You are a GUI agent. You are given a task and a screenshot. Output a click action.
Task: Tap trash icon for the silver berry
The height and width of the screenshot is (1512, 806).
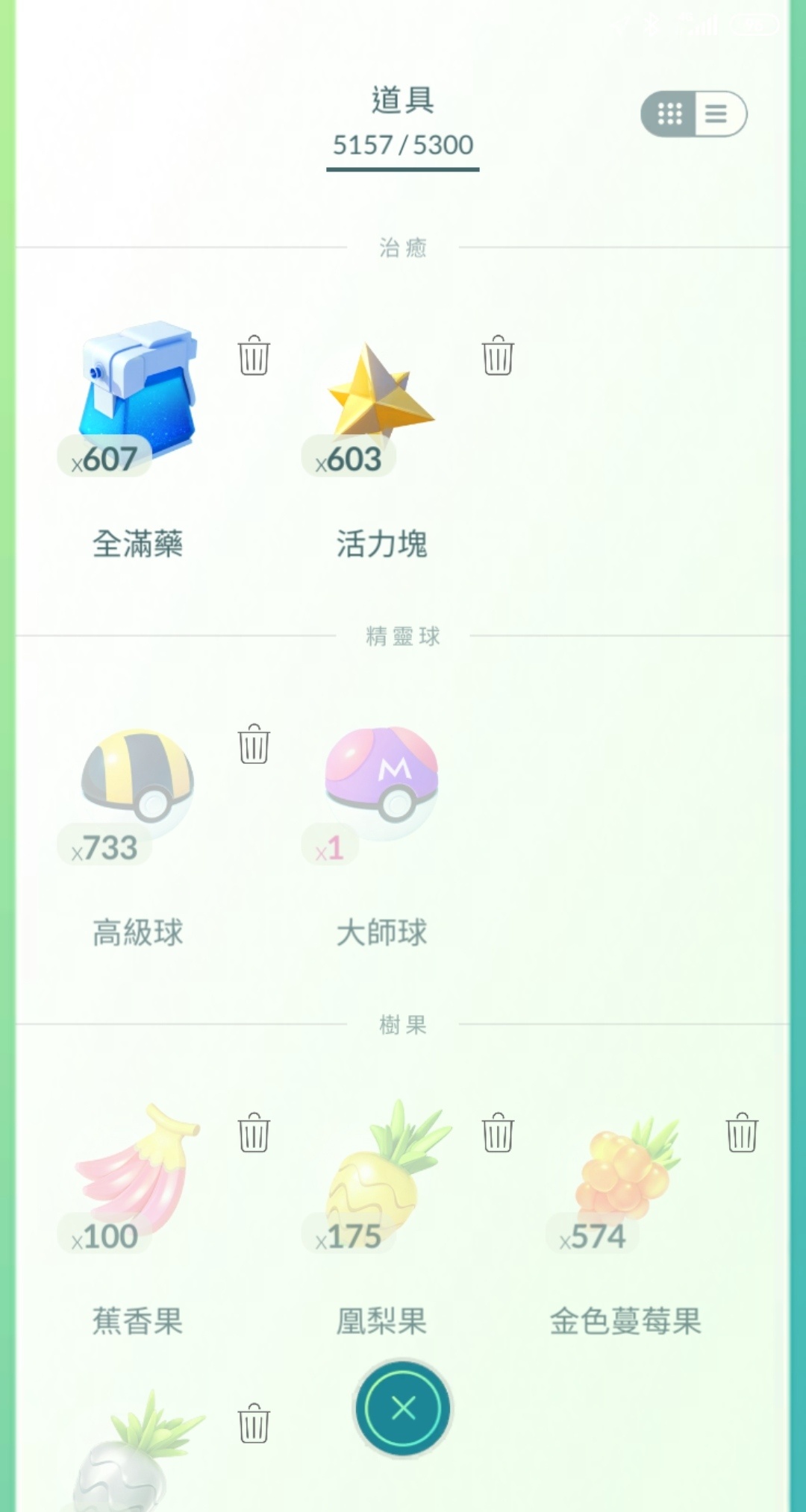(x=254, y=1423)
